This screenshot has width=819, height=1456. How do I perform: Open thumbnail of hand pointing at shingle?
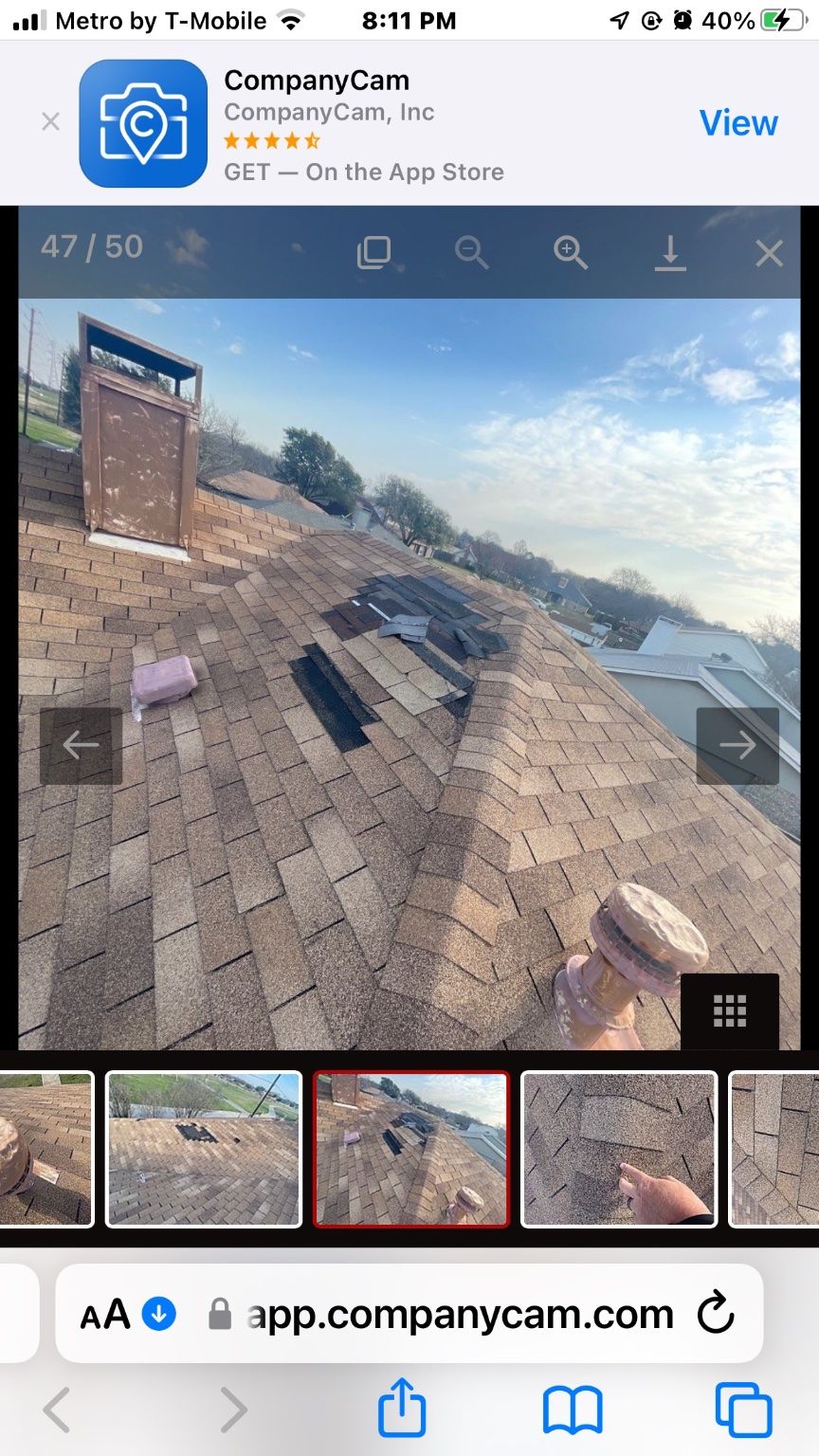click(x=619, y=1149)
